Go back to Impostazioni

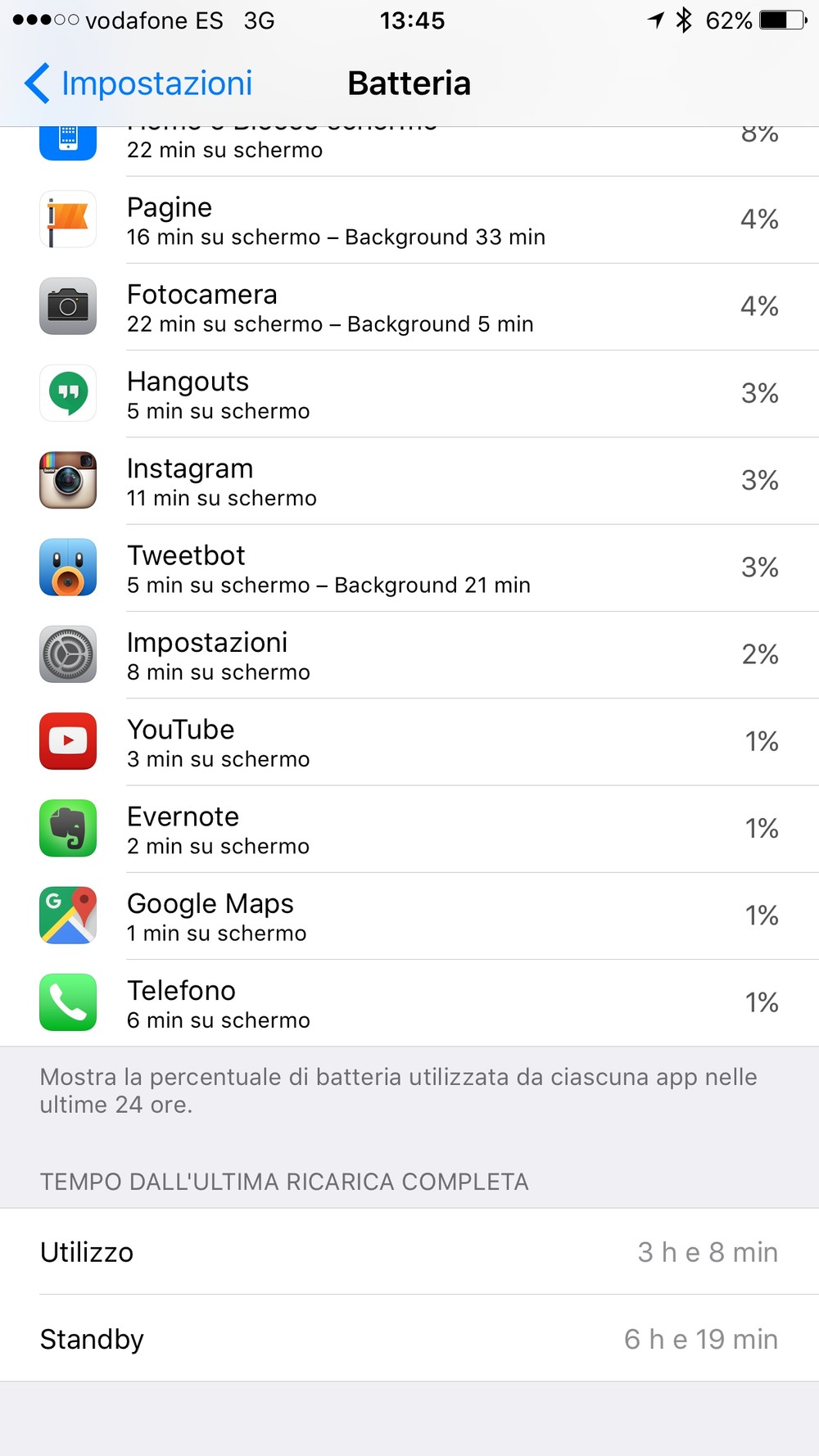point(138,84)
